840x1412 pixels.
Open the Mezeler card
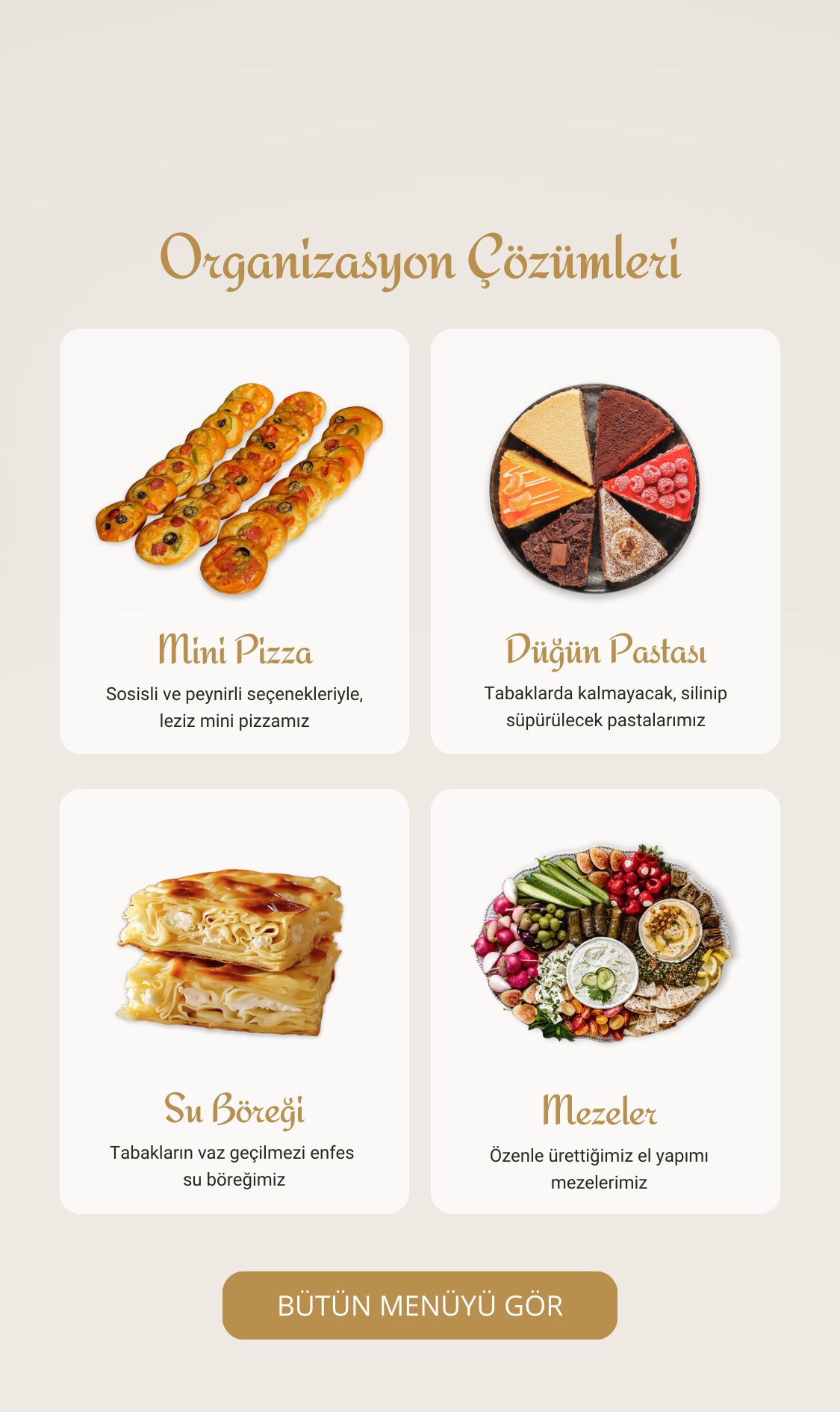(606, 1001)
